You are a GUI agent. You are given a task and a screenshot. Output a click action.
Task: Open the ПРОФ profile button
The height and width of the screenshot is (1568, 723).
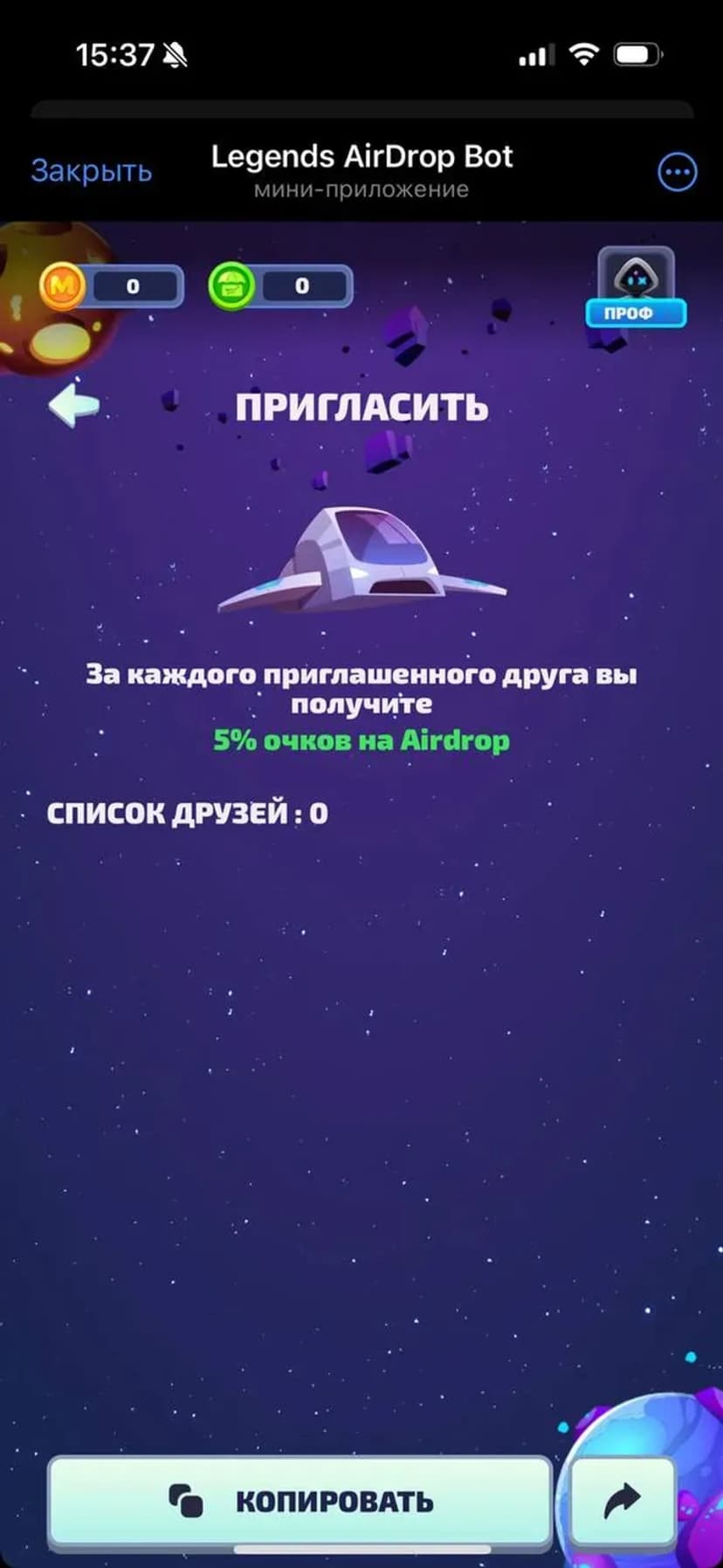(636, 288)
